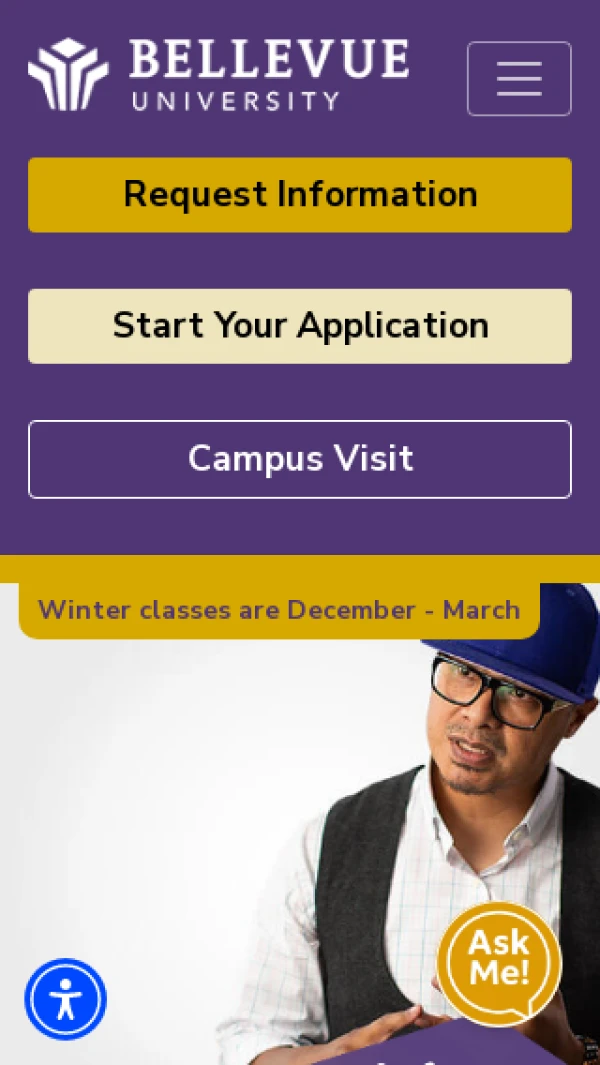
Task: Open the accessibility options widget
Action: click(x=66, y=999)
